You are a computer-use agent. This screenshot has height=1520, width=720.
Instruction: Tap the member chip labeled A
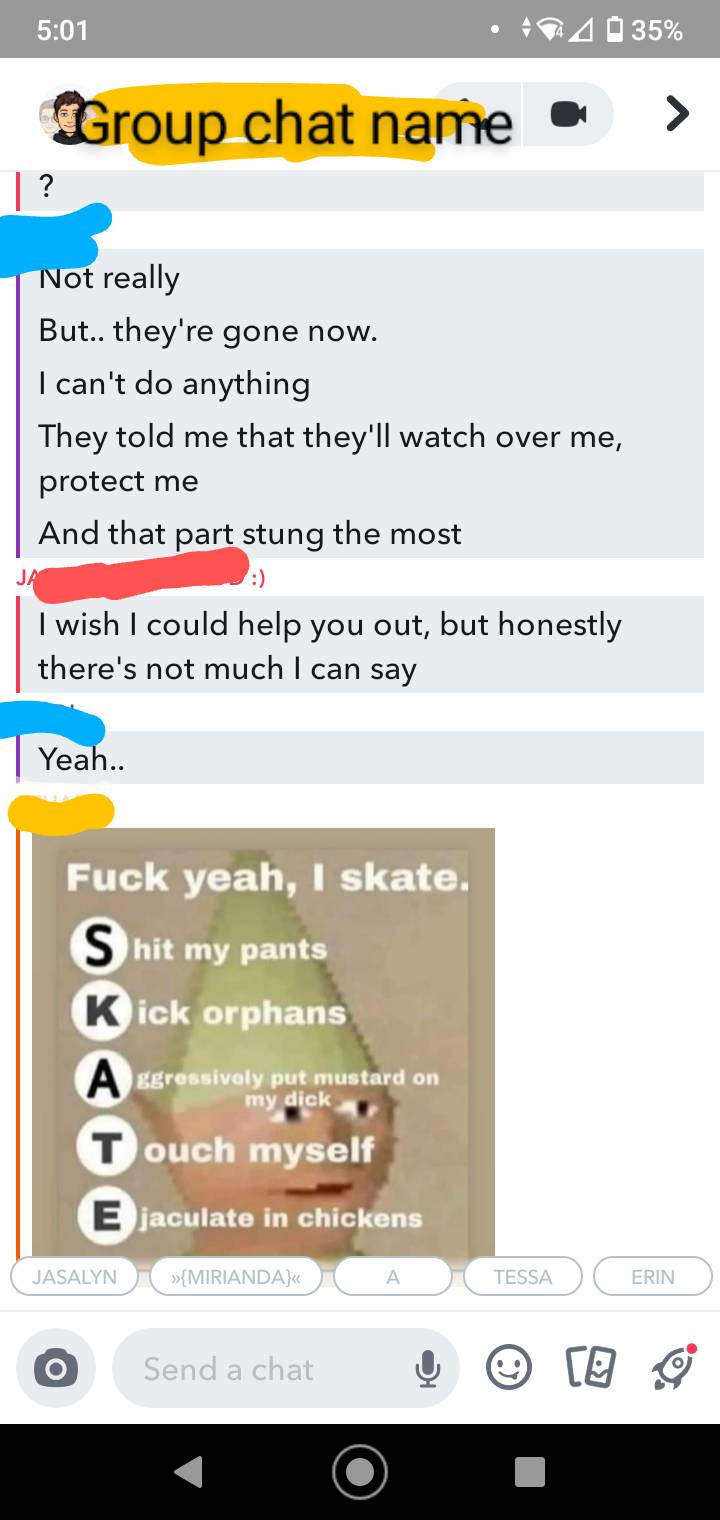pyautogui.click(x=392, y=1277)
